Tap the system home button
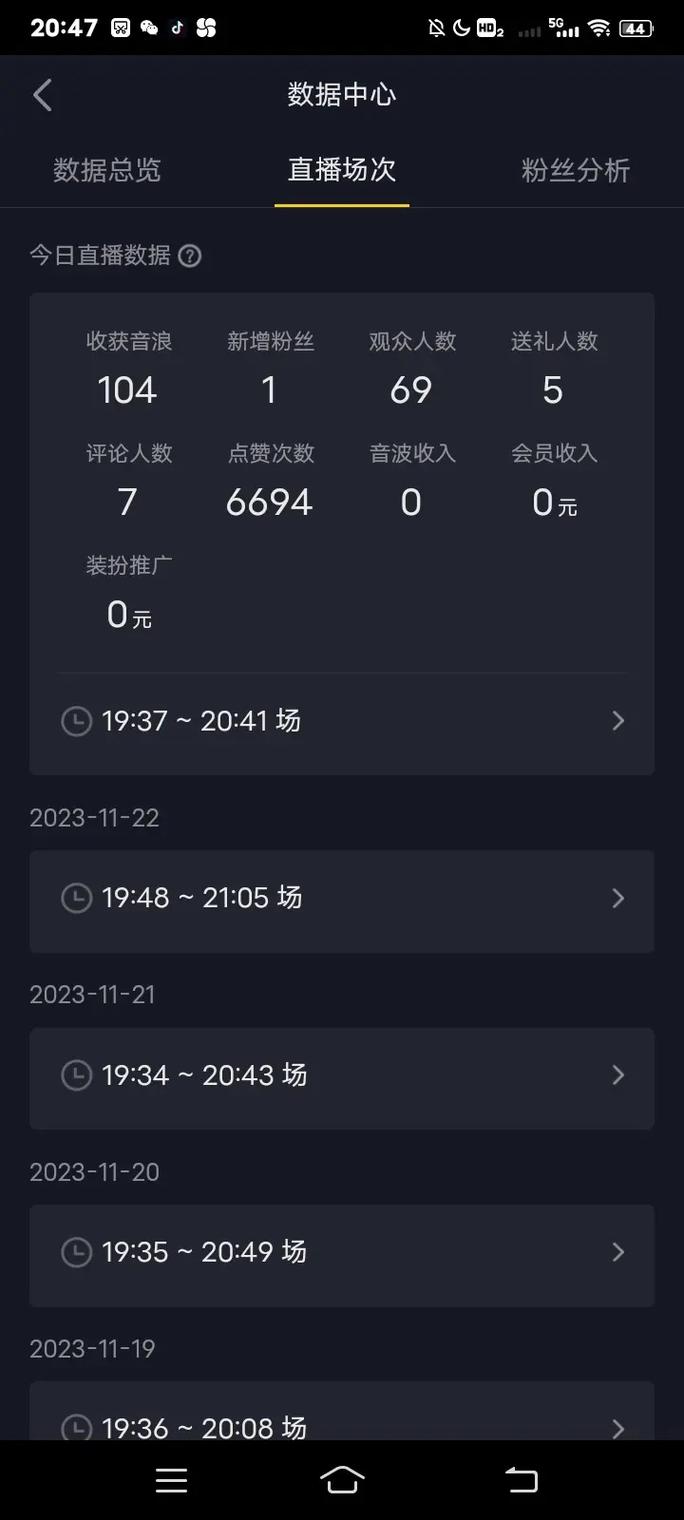Screen dimensions: 684x1520 (x=342, y=1481)
